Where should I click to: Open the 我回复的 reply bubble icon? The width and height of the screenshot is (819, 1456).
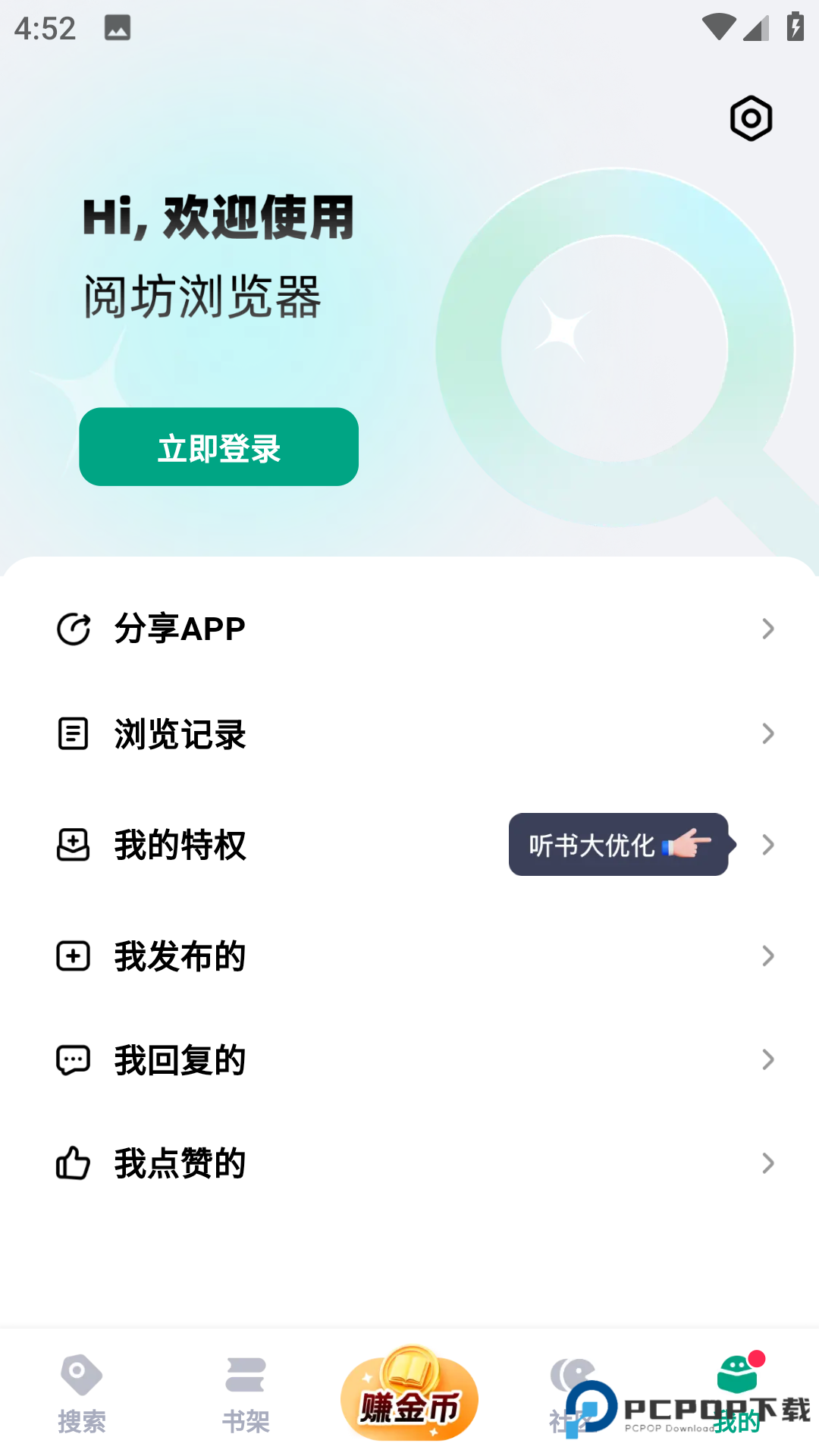coord(72,1059)
